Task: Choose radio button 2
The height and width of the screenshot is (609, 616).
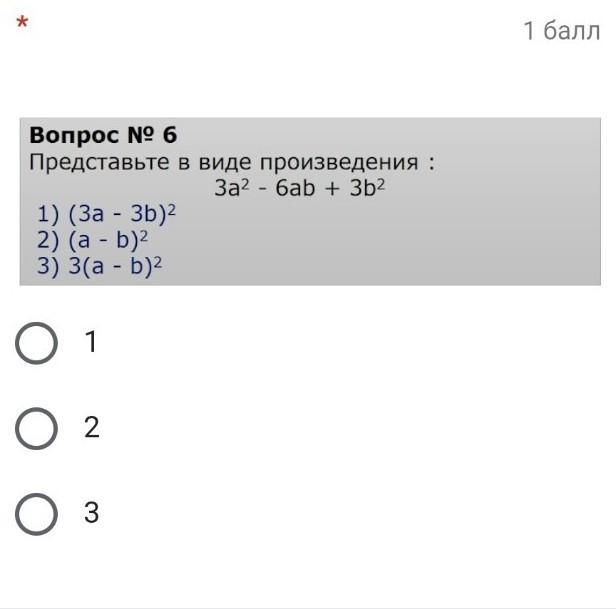Action: pos(37,429)
